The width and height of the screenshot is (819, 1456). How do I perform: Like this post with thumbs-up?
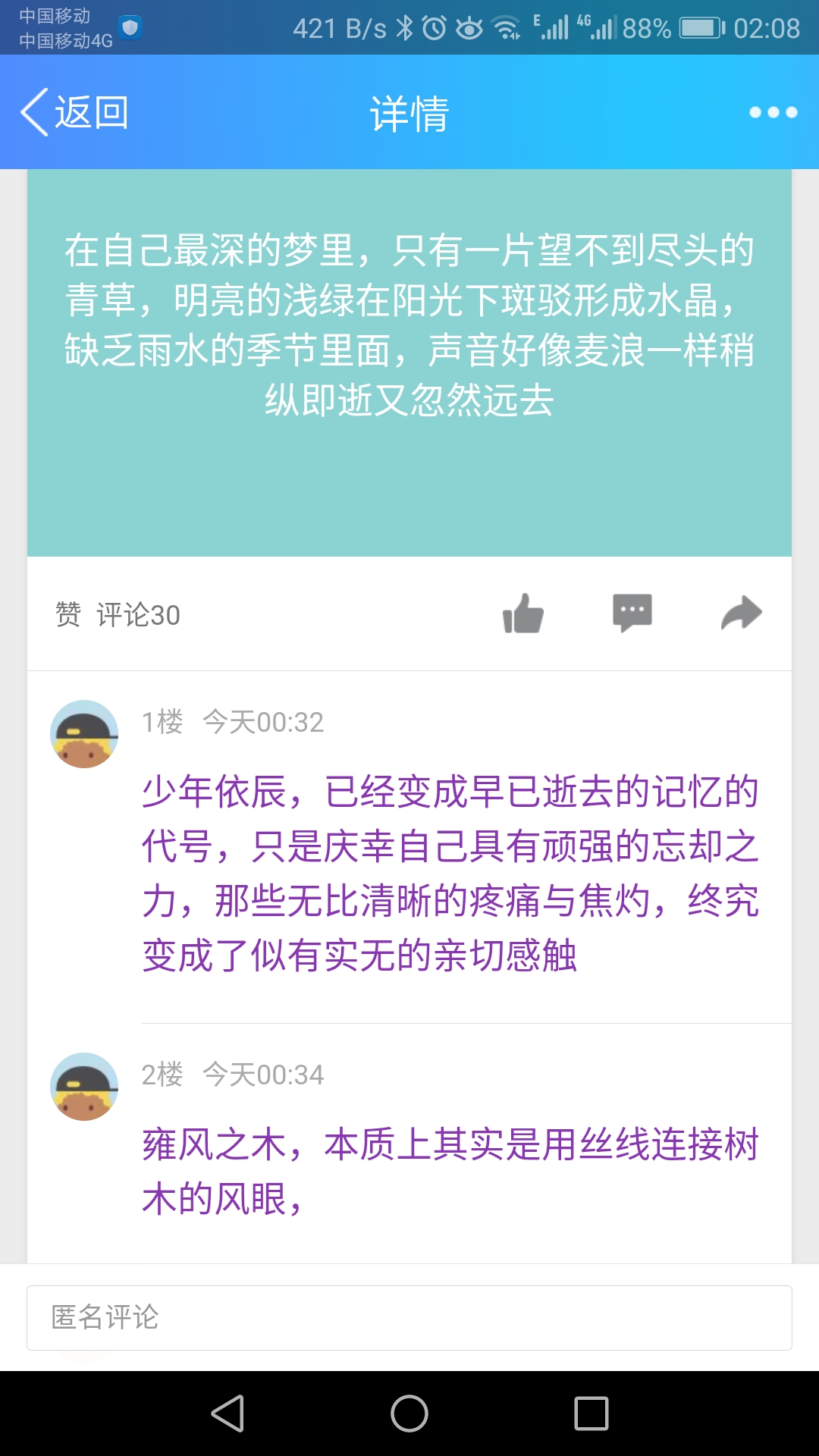(x=523, y=613)
